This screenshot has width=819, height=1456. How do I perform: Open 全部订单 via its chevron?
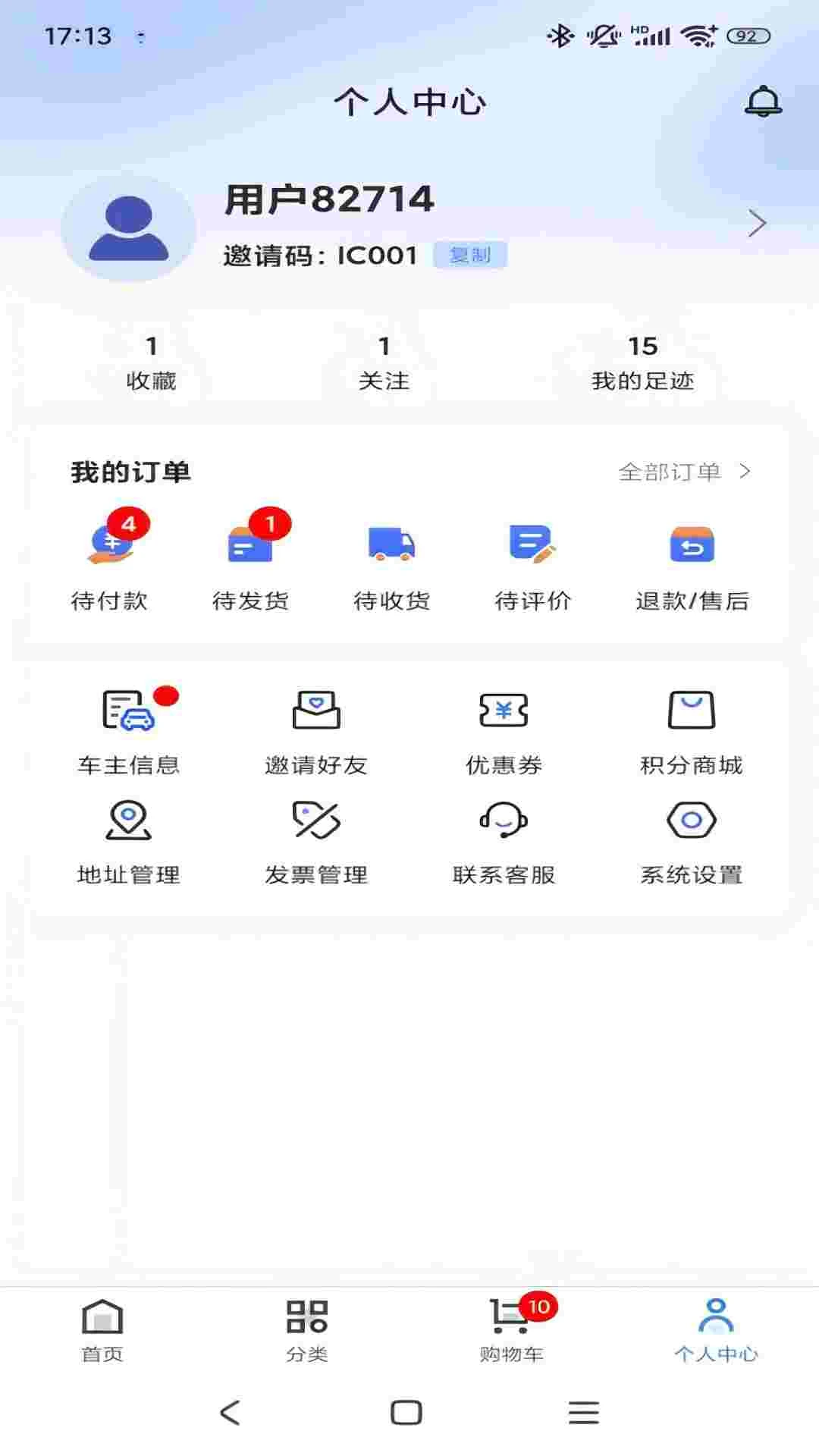coord(745,472)
